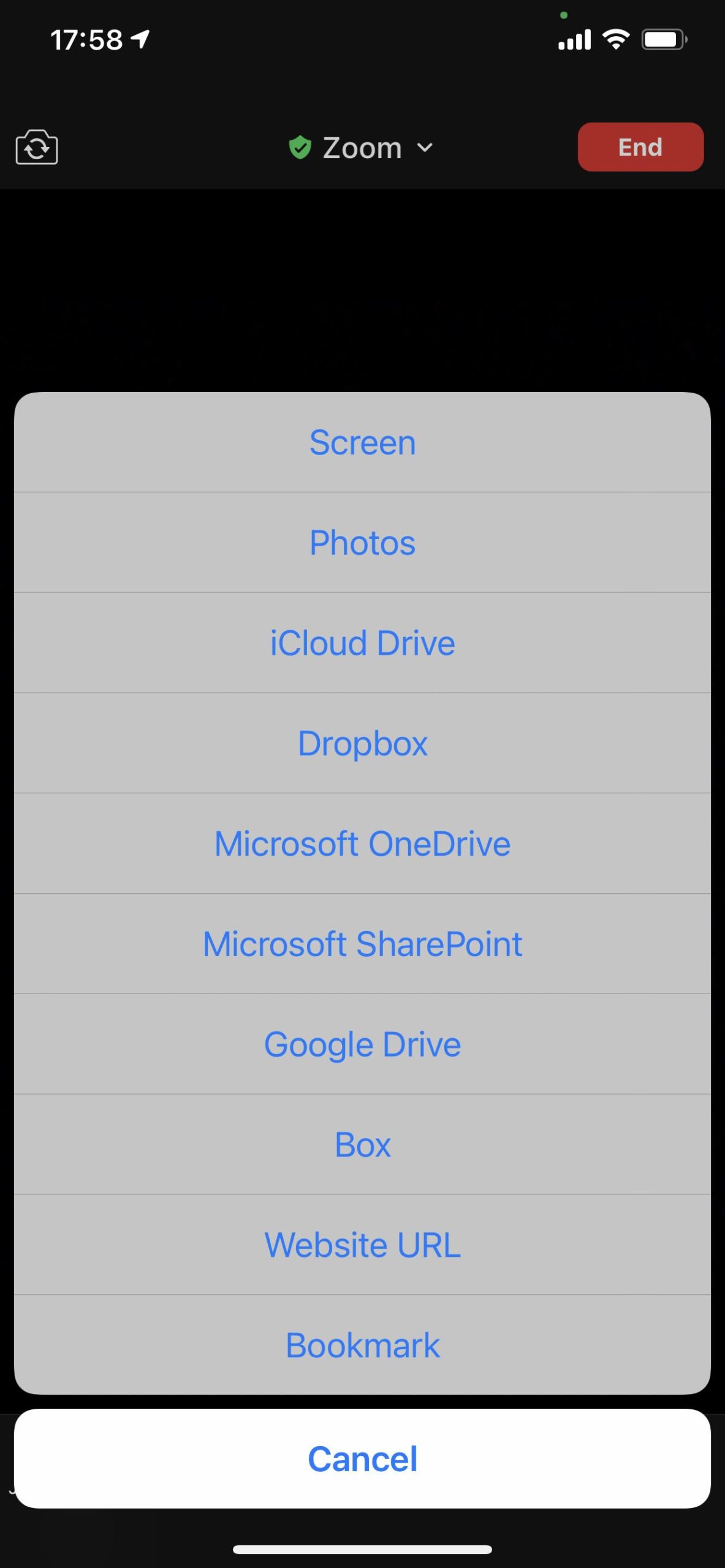Open the Bookmark option
Screen dimensions: 725x1568
pos(362,1346)
